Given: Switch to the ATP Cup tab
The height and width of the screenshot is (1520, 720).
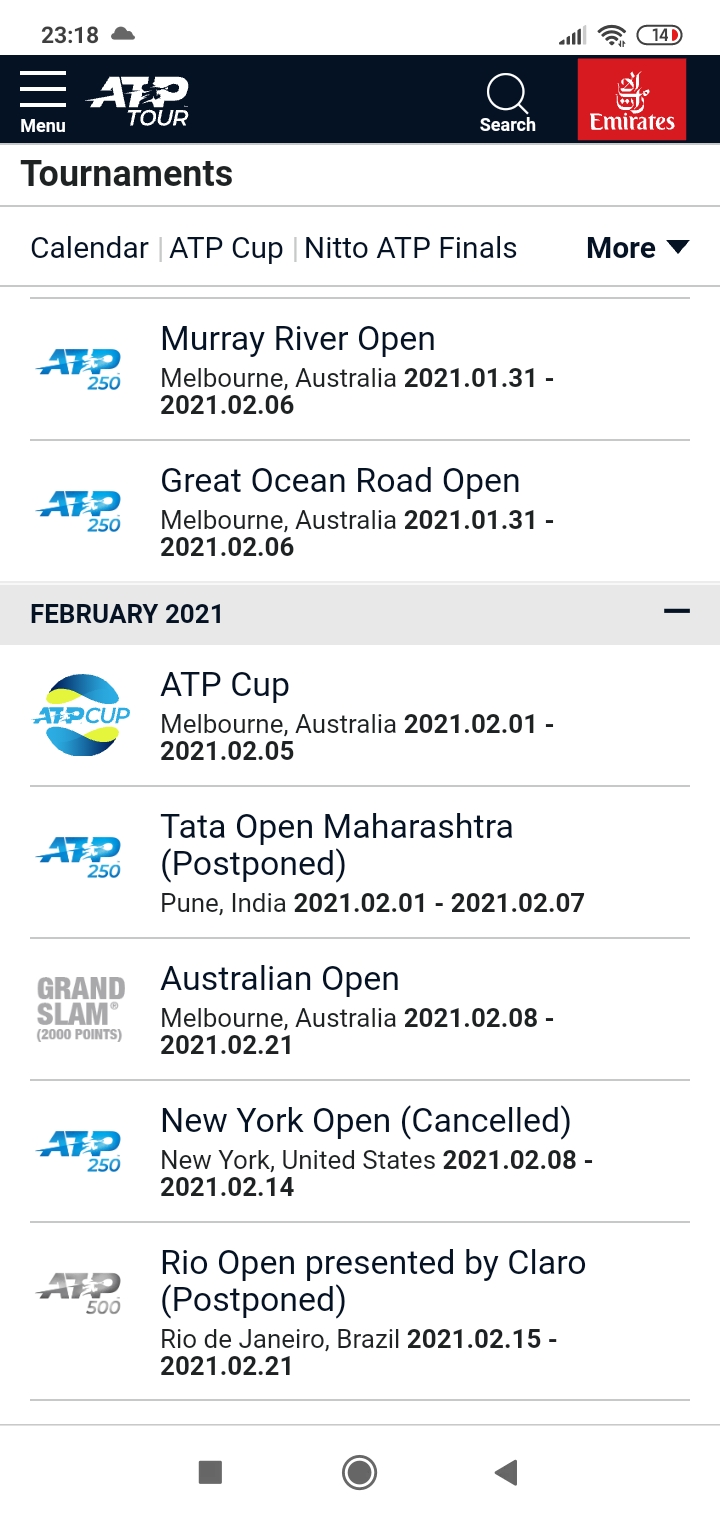Looking at the screenshot, I should tap(226, 248).
